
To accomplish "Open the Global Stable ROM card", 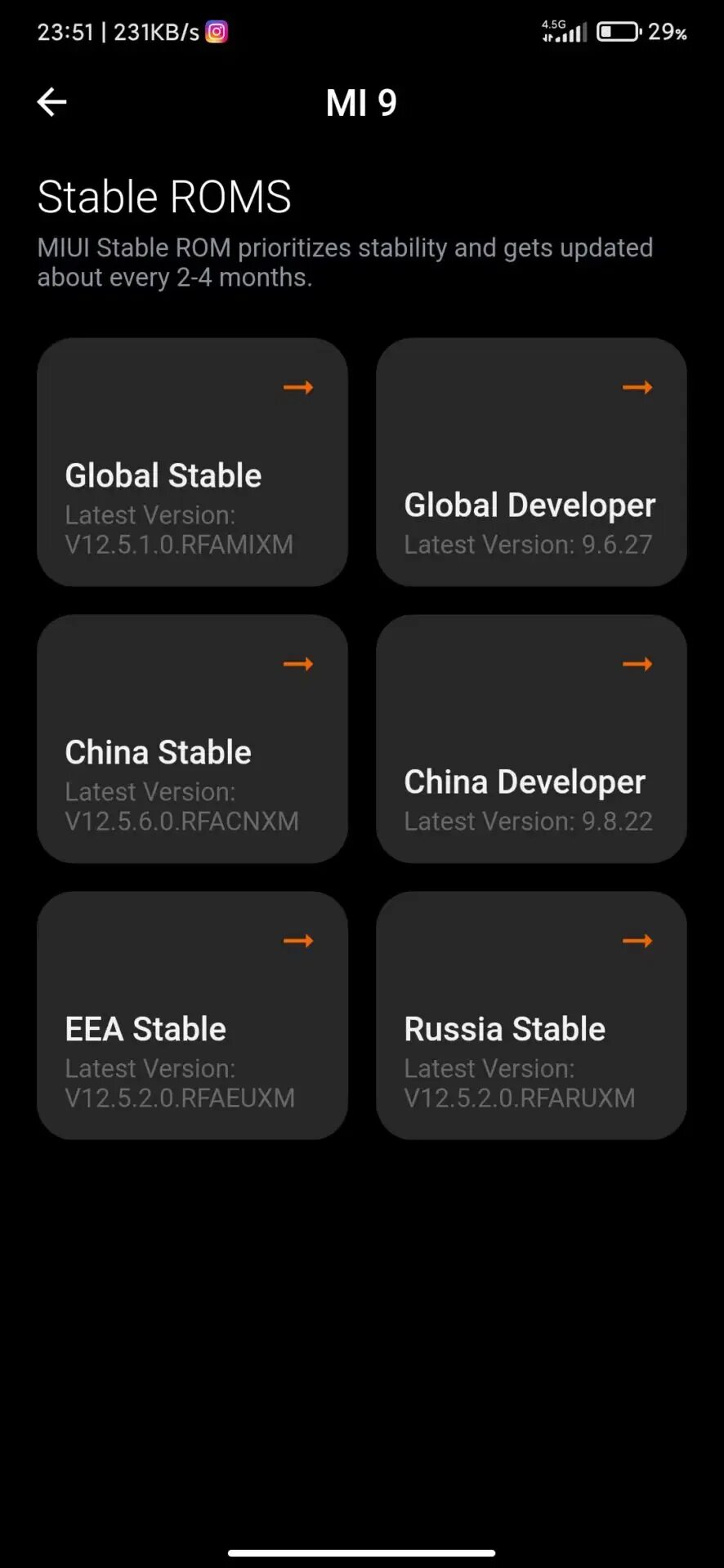I will (x=192, y=462).
